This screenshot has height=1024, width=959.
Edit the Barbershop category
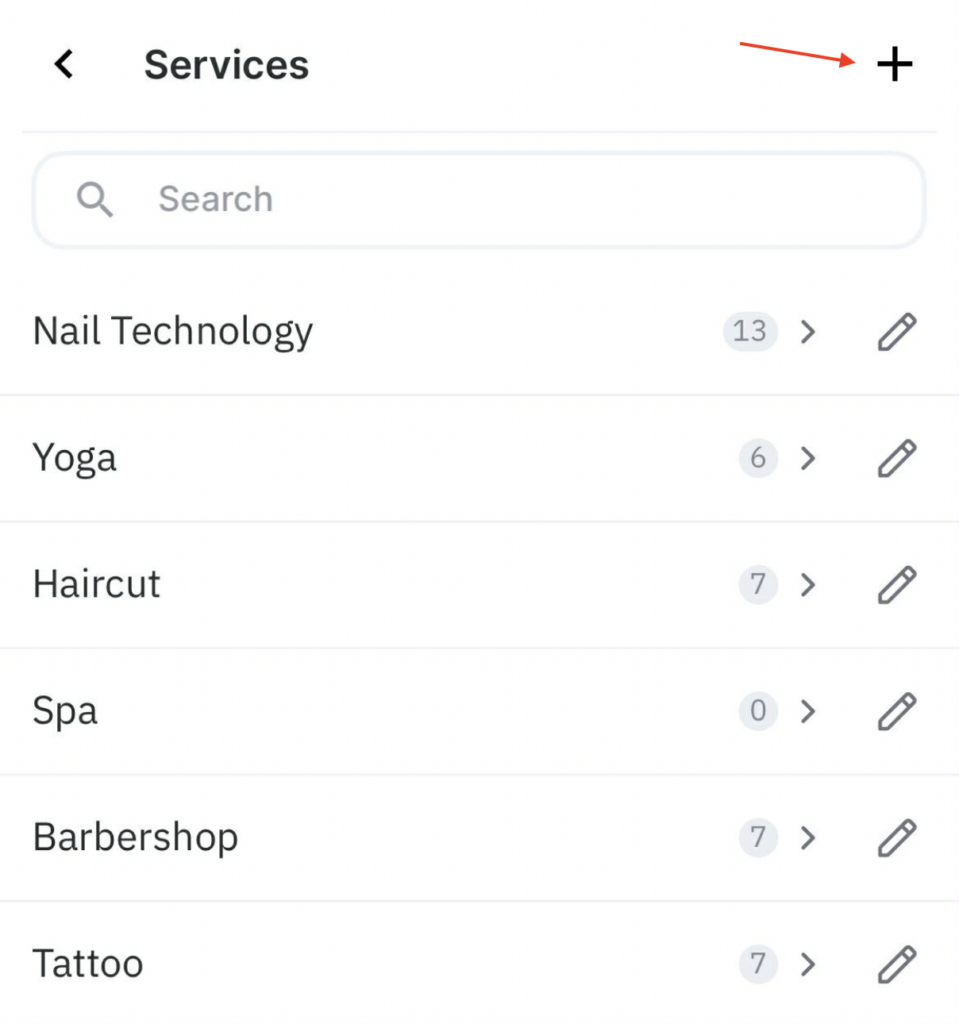point(897,837)
